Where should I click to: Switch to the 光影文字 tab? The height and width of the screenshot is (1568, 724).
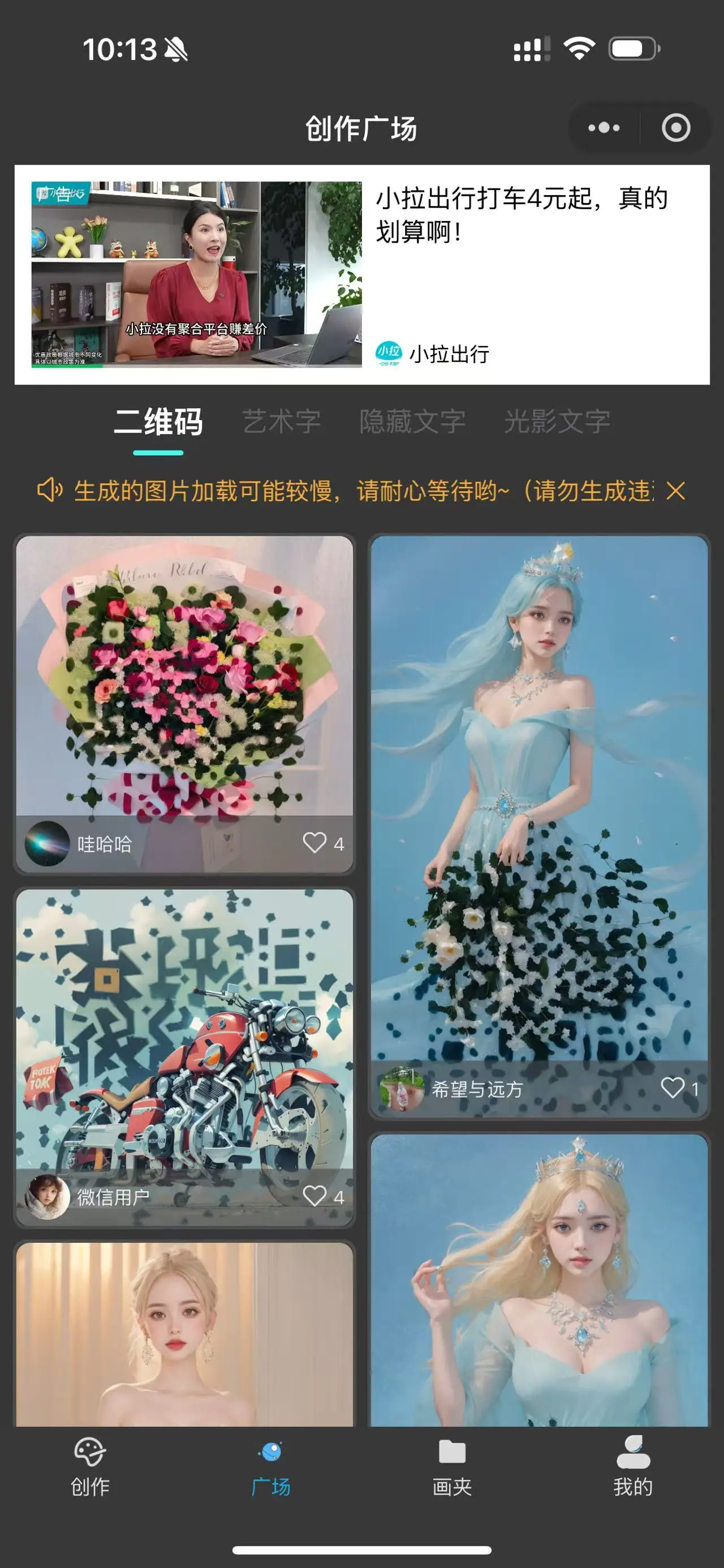(x=557, y=421)
